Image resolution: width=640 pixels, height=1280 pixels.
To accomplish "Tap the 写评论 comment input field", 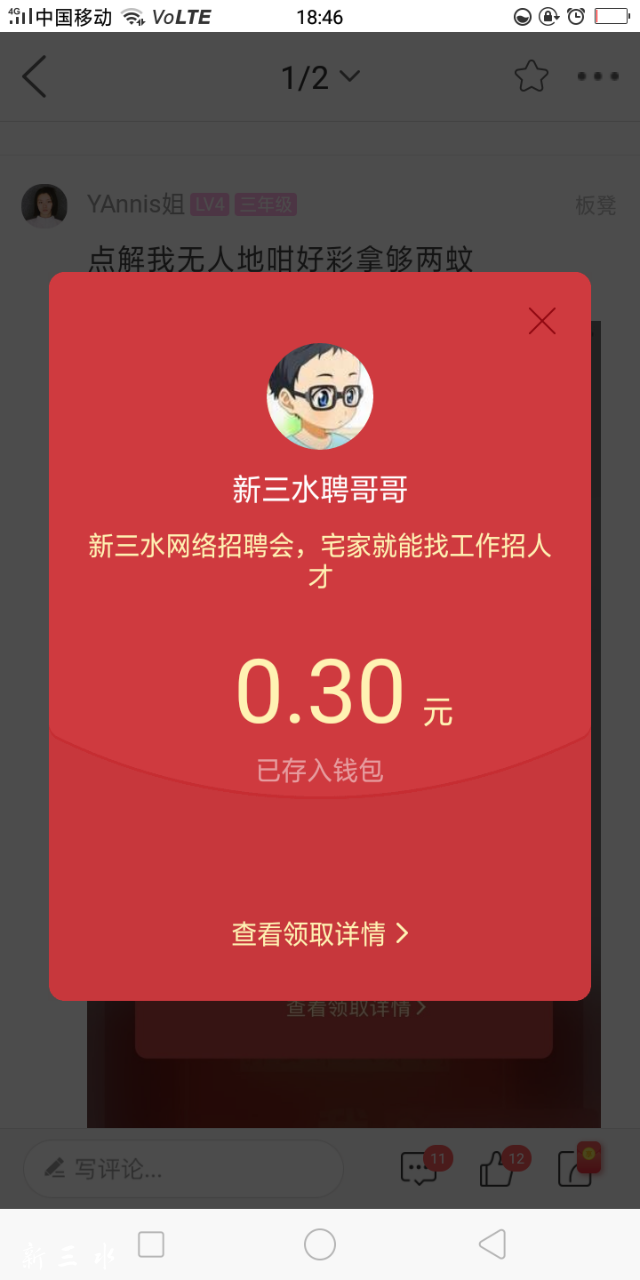I will (x=183, y=1168).
